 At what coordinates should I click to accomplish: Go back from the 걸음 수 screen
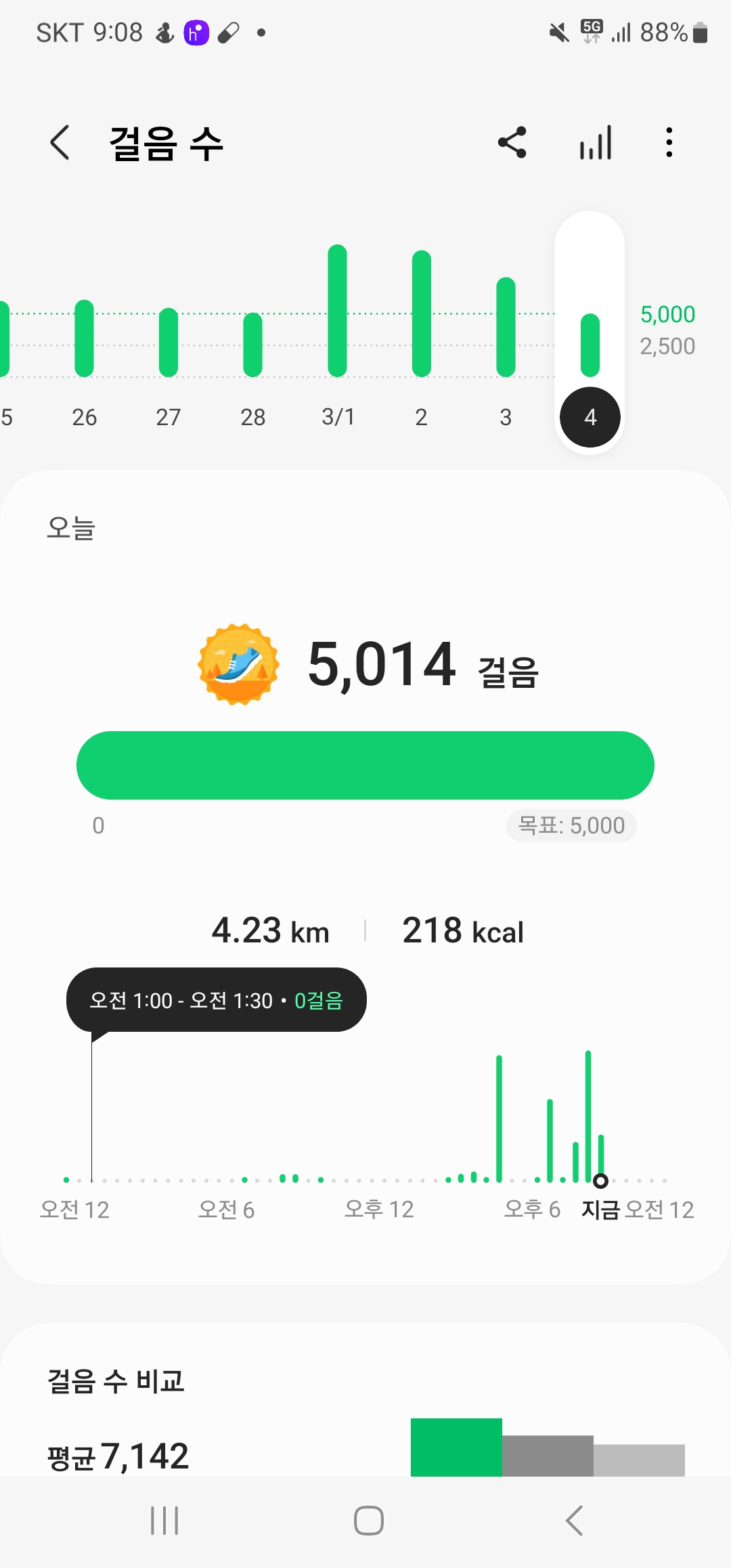(60, 143)
